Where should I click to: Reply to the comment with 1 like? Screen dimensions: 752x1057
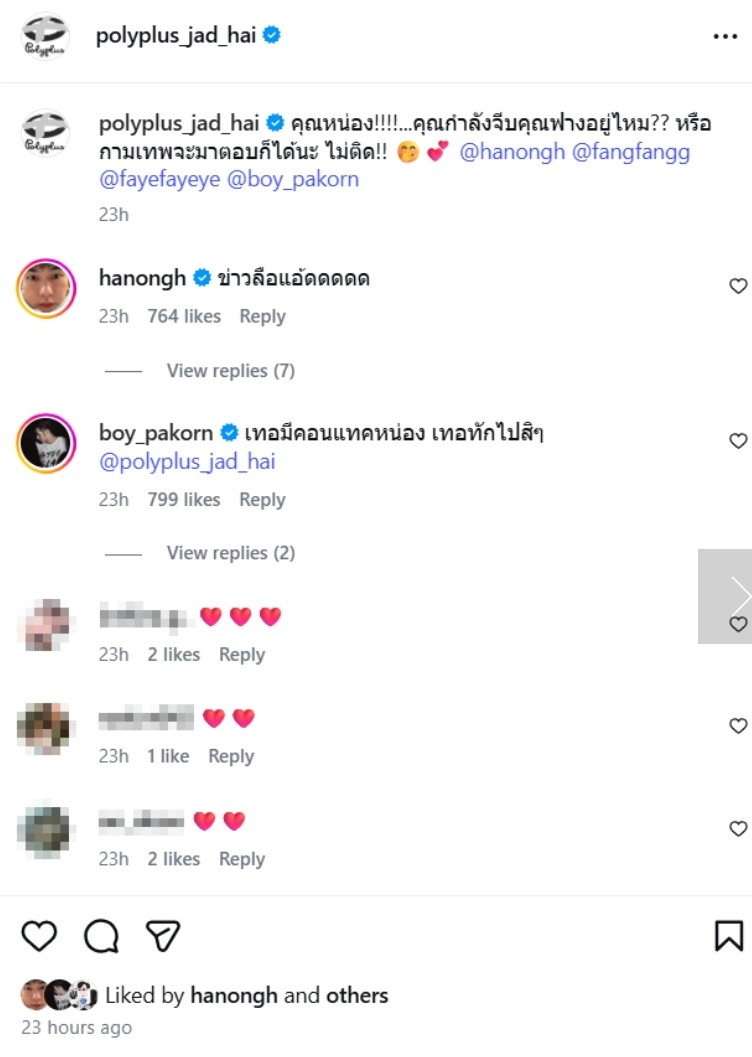click(230, 757)
